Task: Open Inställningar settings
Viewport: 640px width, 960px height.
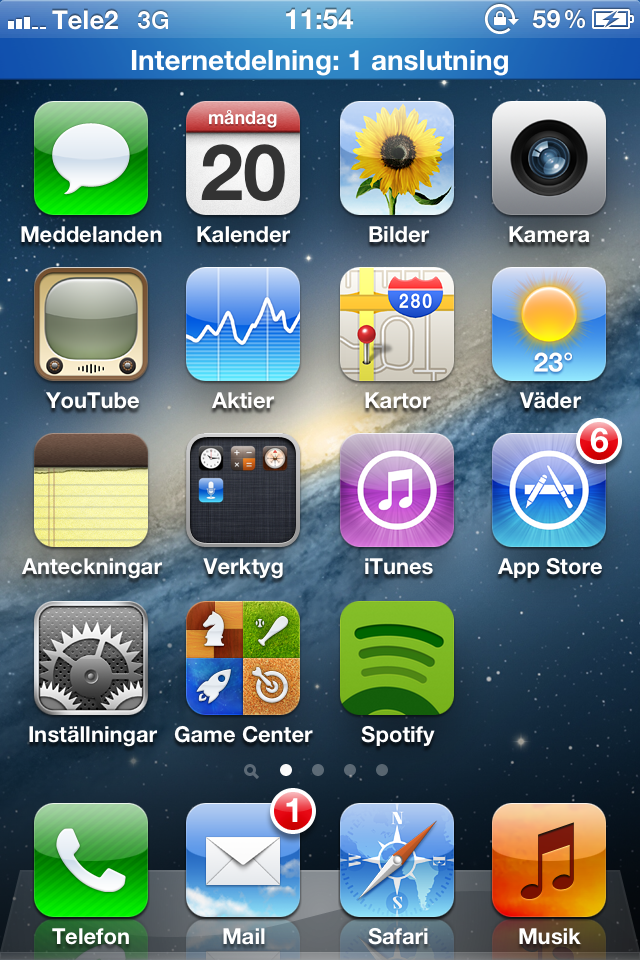Action: click(91, 657)
